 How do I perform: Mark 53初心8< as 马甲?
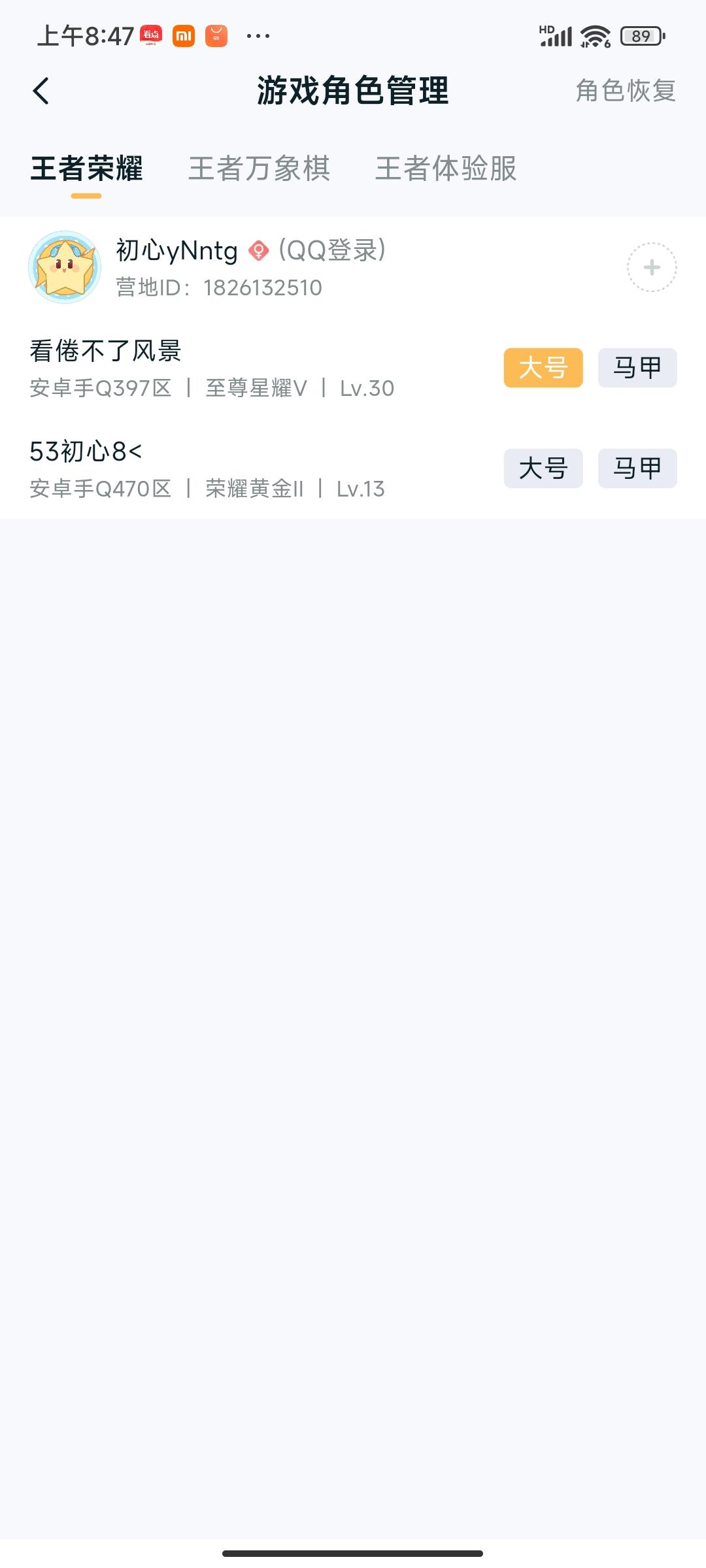636,468
